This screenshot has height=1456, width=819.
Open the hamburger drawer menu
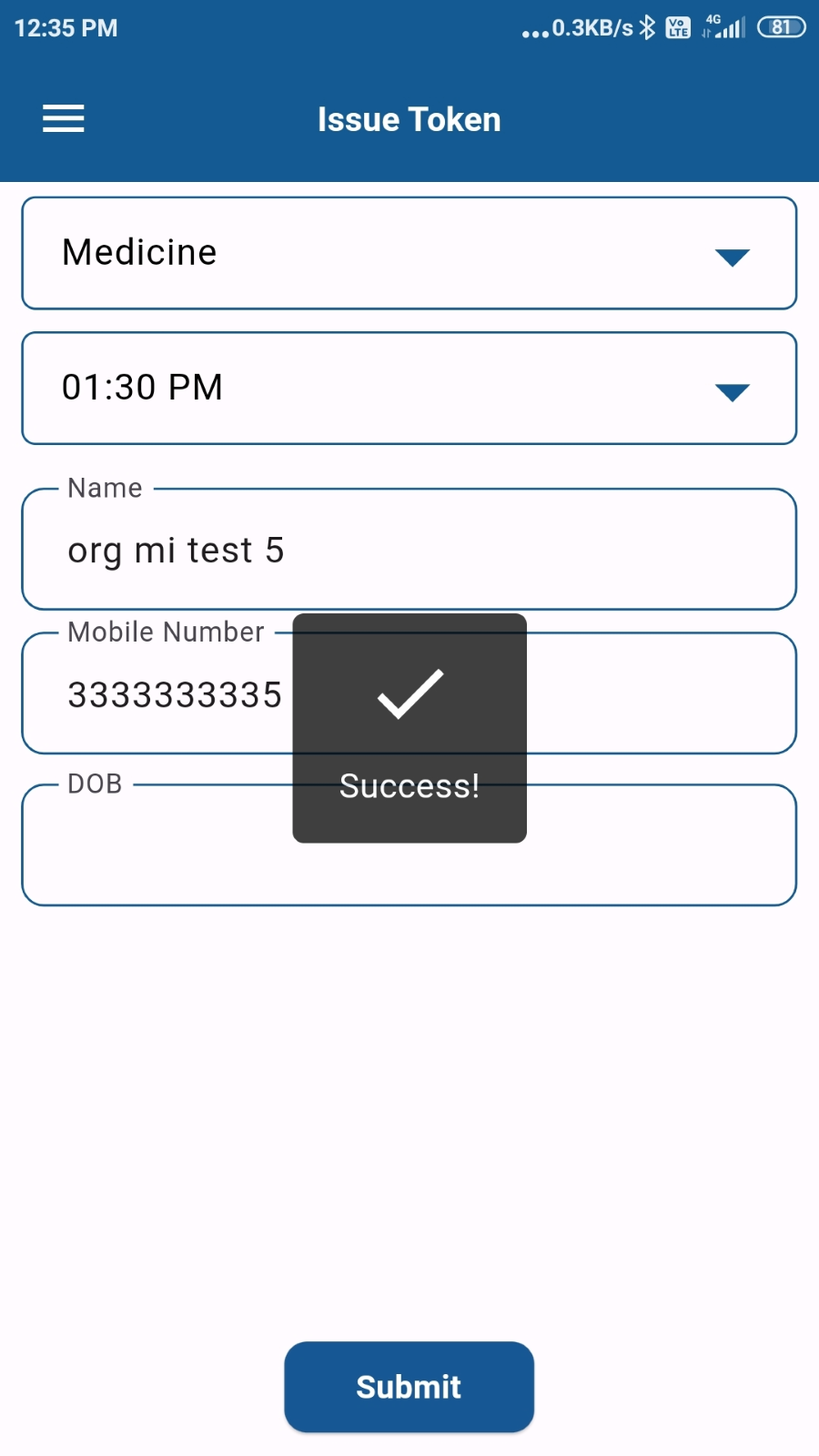click(x=64, y=119)
